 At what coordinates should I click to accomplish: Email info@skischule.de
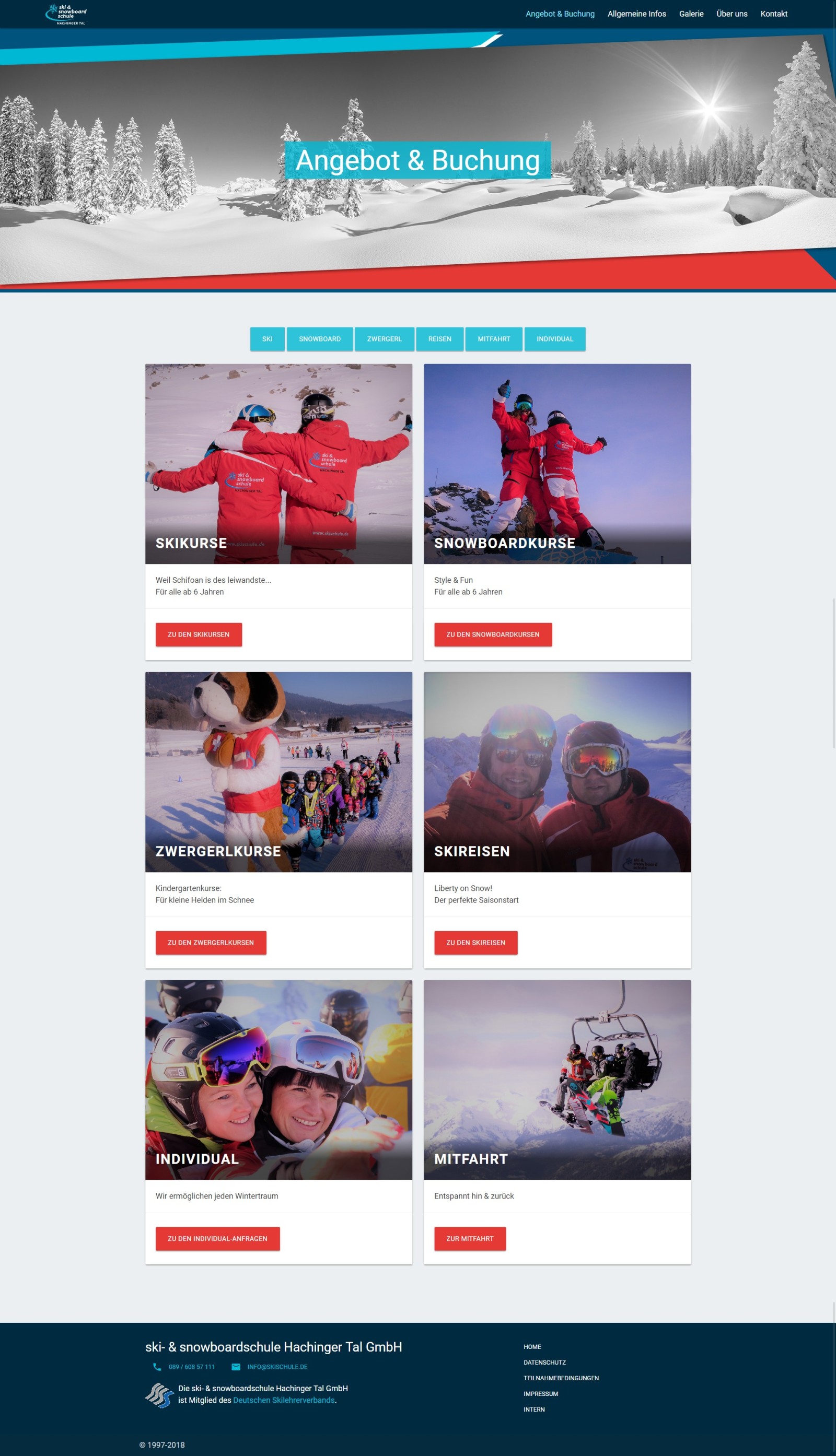(x=277, y=1367)
